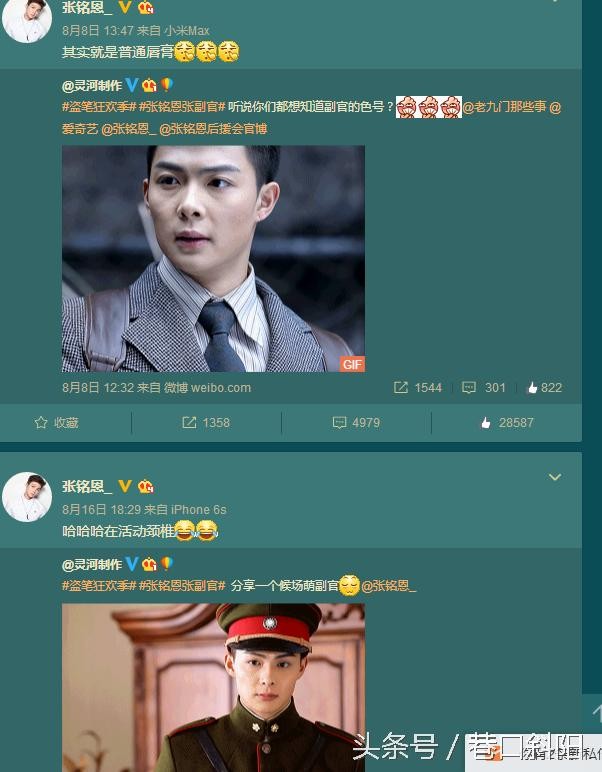The height and width of the screenshot is (772, 602).
Task: Open the iPhone 6s source link
Action: [x=198, y=510]
